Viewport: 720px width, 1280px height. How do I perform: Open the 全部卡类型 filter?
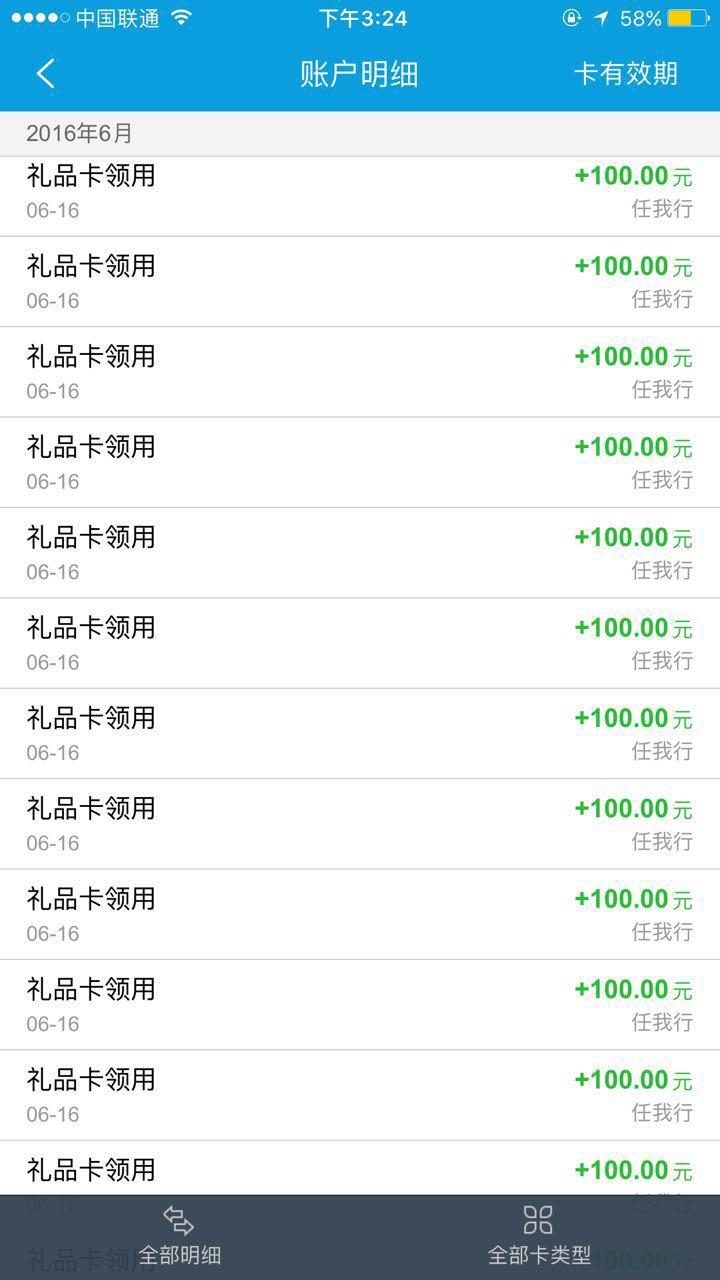[539, 1236]
